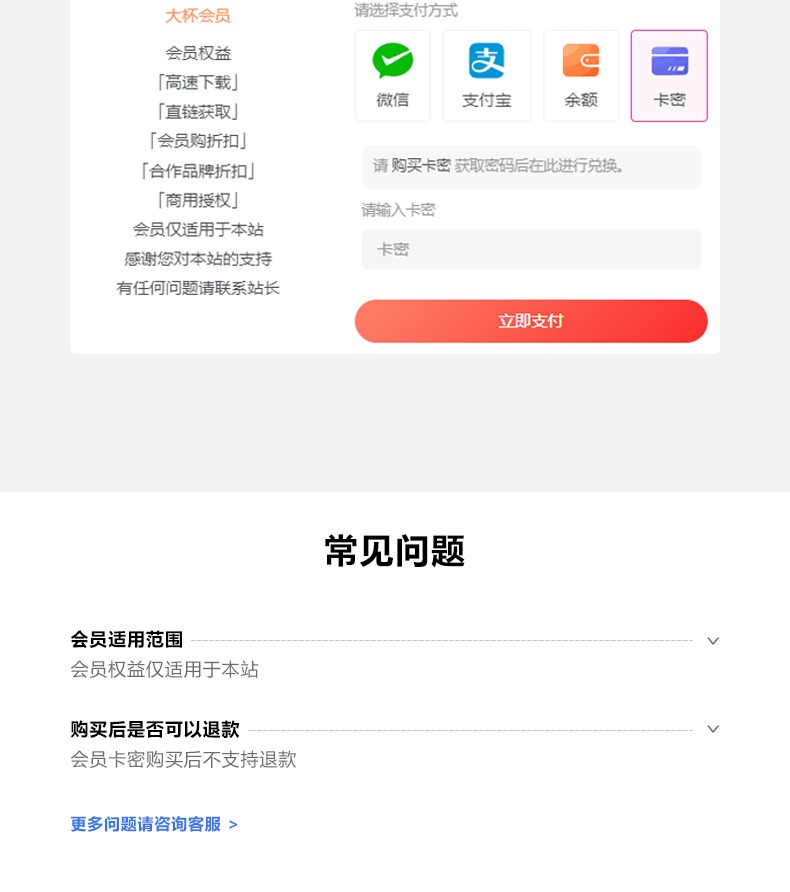Select Alipay as the payment method

487,75
